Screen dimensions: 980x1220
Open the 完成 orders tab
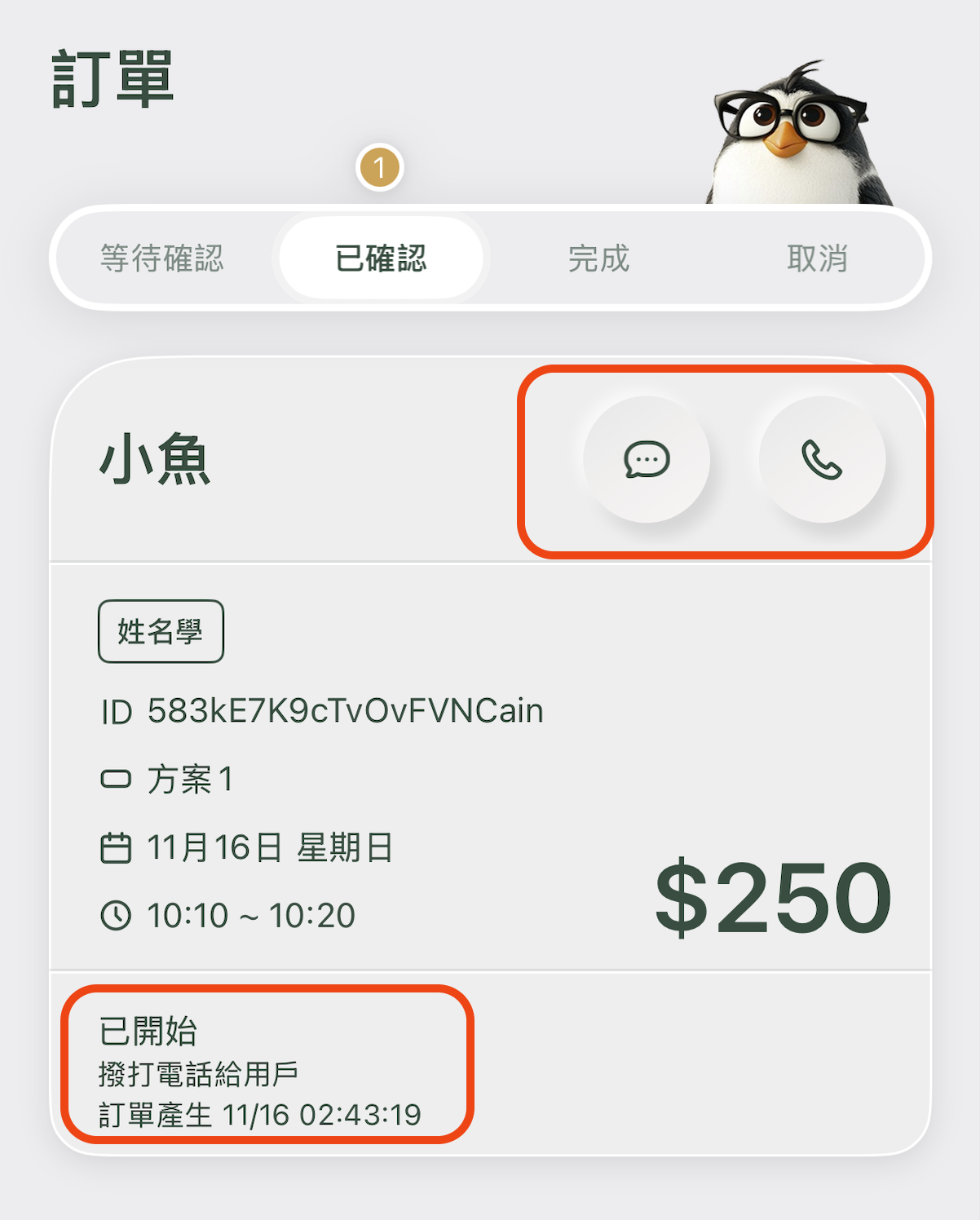598,259
